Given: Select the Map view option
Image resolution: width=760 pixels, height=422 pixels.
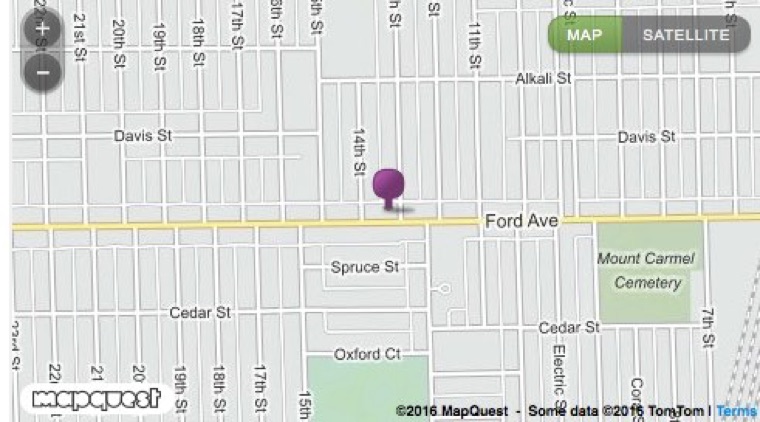Looking at the screenshot, I should (x=585, y=35).
